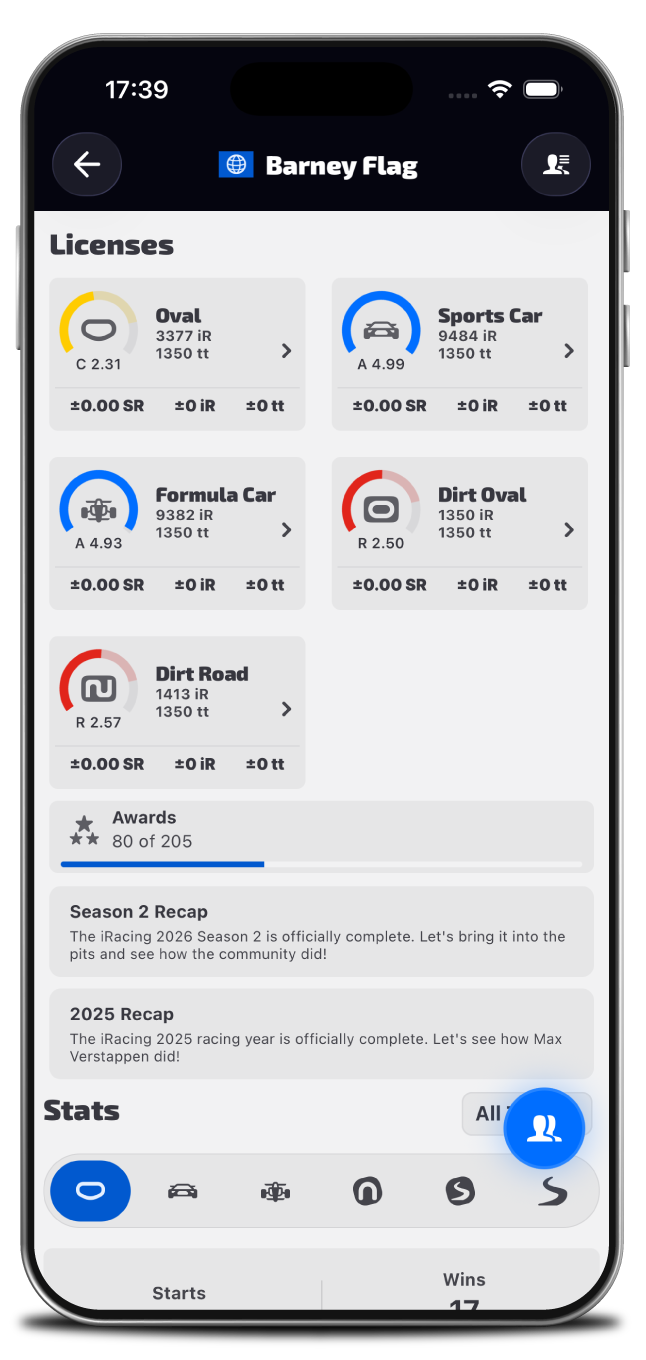Switch stats to the formula car tab
Image resolution: width=646 pixels, height=1360 pixels.
tap(275, 1191)
